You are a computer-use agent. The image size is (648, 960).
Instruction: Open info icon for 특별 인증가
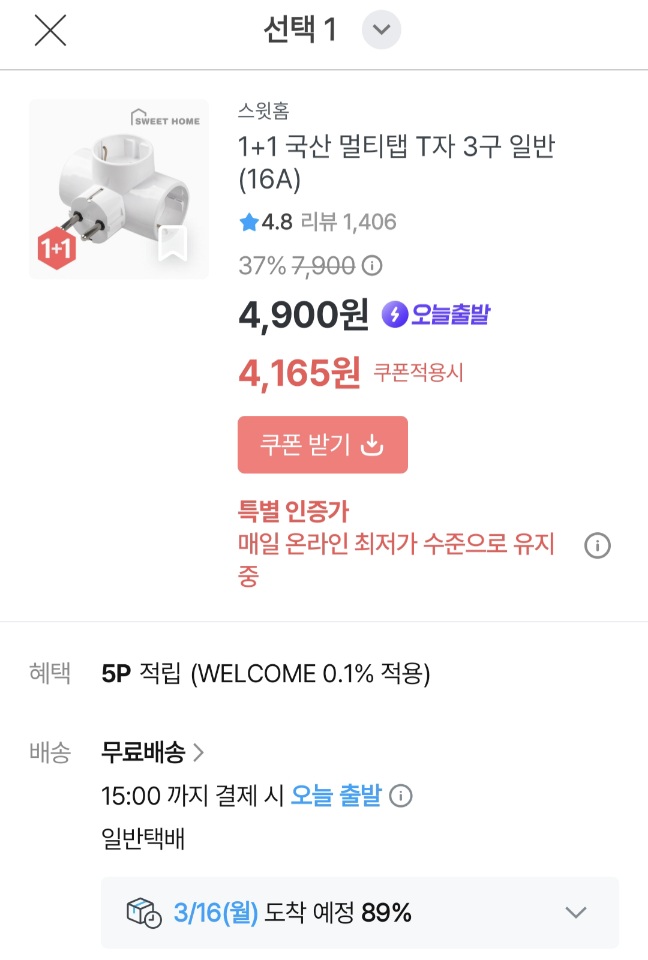click(597, 546)
